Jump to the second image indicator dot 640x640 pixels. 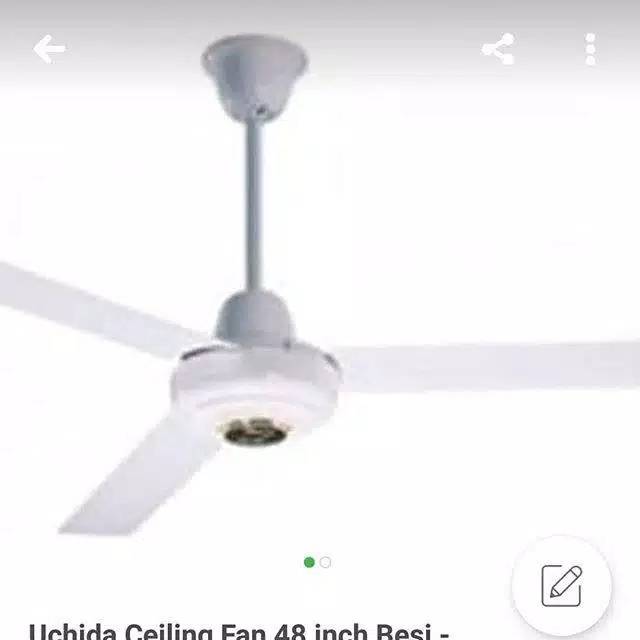pyautogui.click(x=325, y=562)
